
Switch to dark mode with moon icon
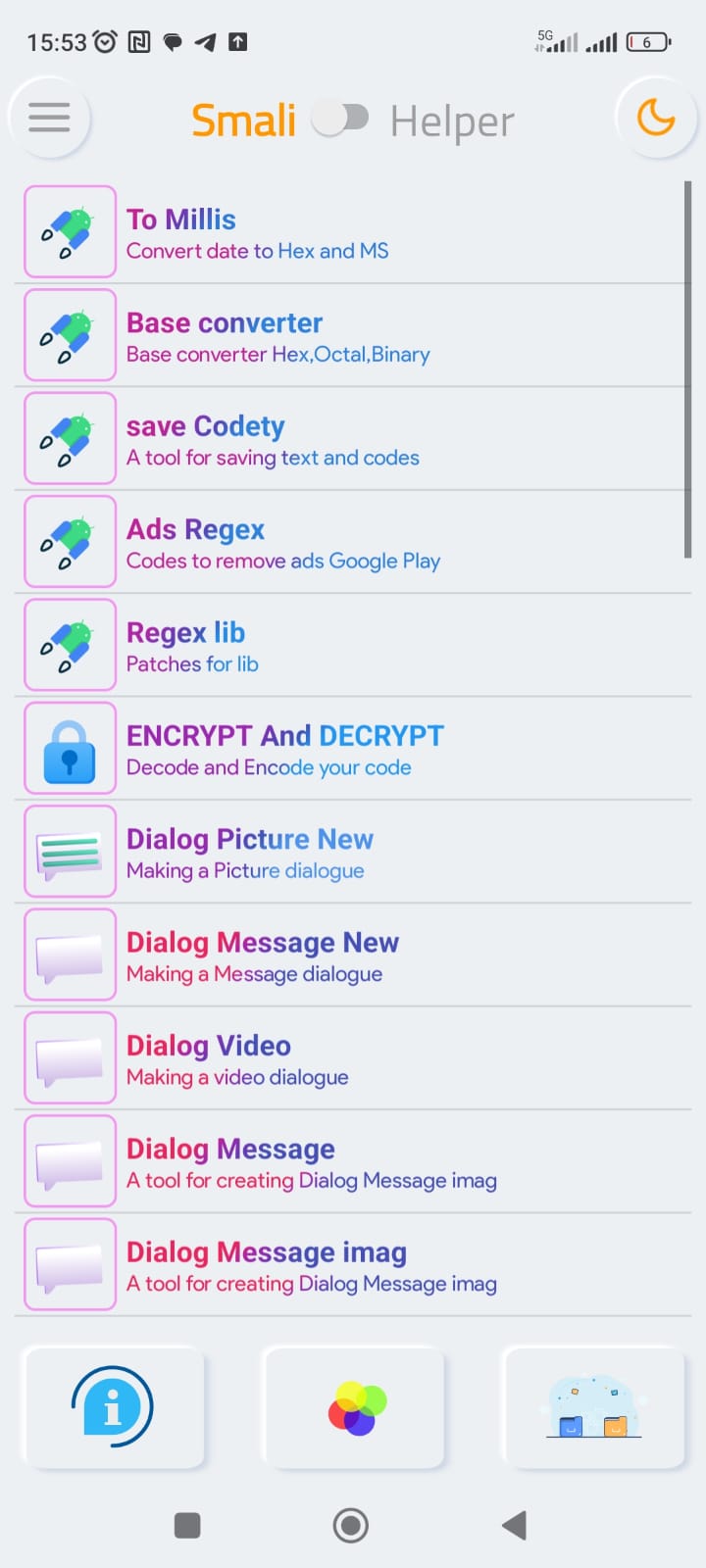[x=656, y=118]
